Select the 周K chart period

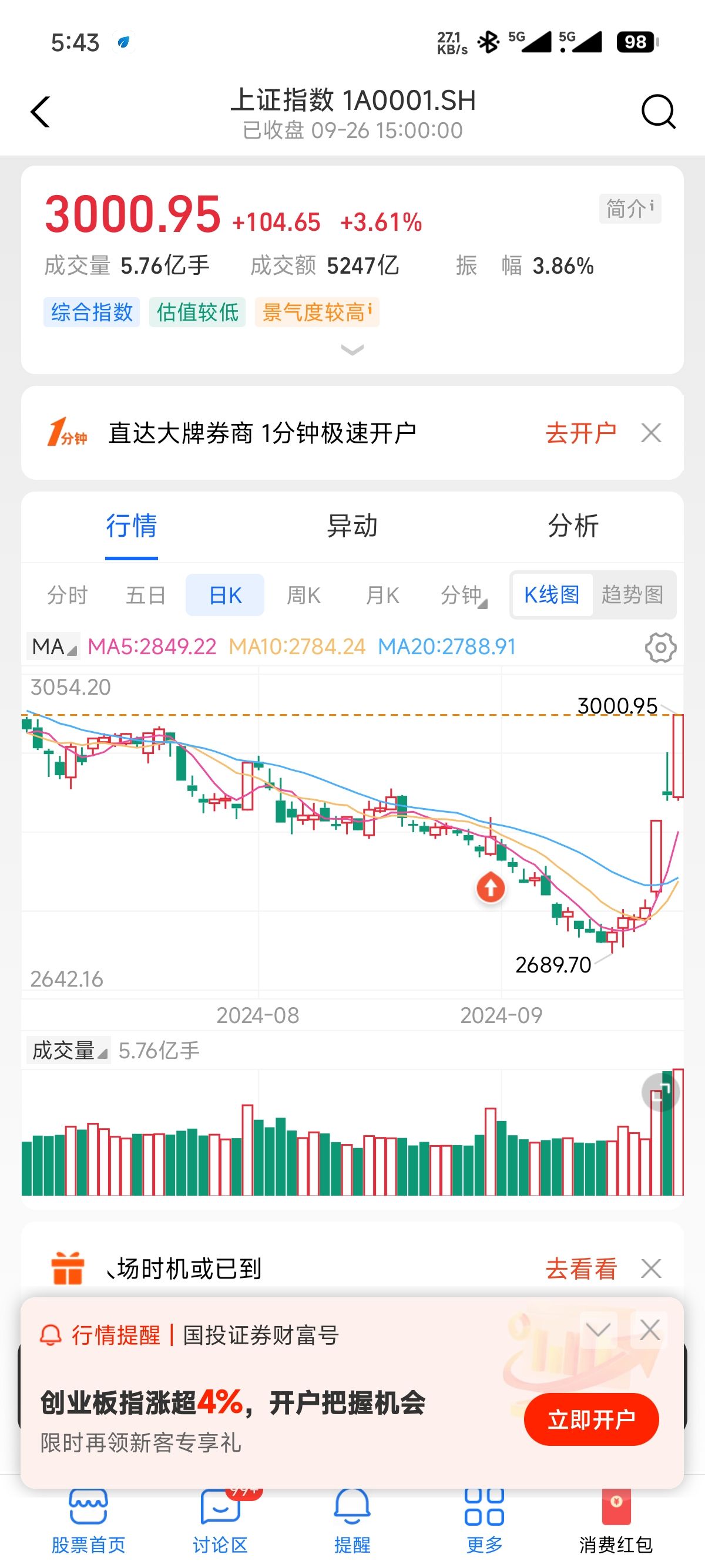tap(303, 595)
